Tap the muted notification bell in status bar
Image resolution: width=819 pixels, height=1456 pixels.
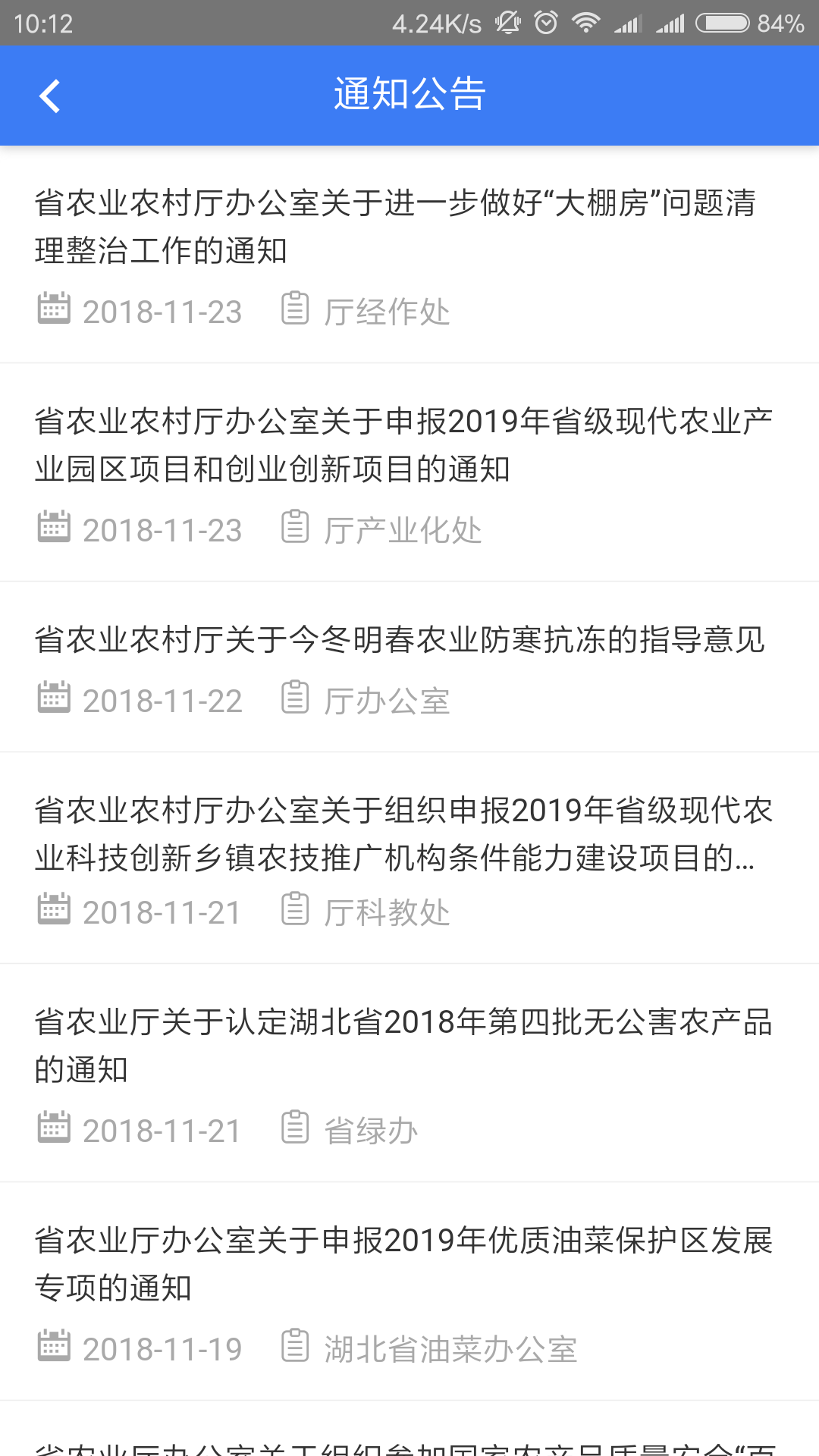(x=507, y=20)
